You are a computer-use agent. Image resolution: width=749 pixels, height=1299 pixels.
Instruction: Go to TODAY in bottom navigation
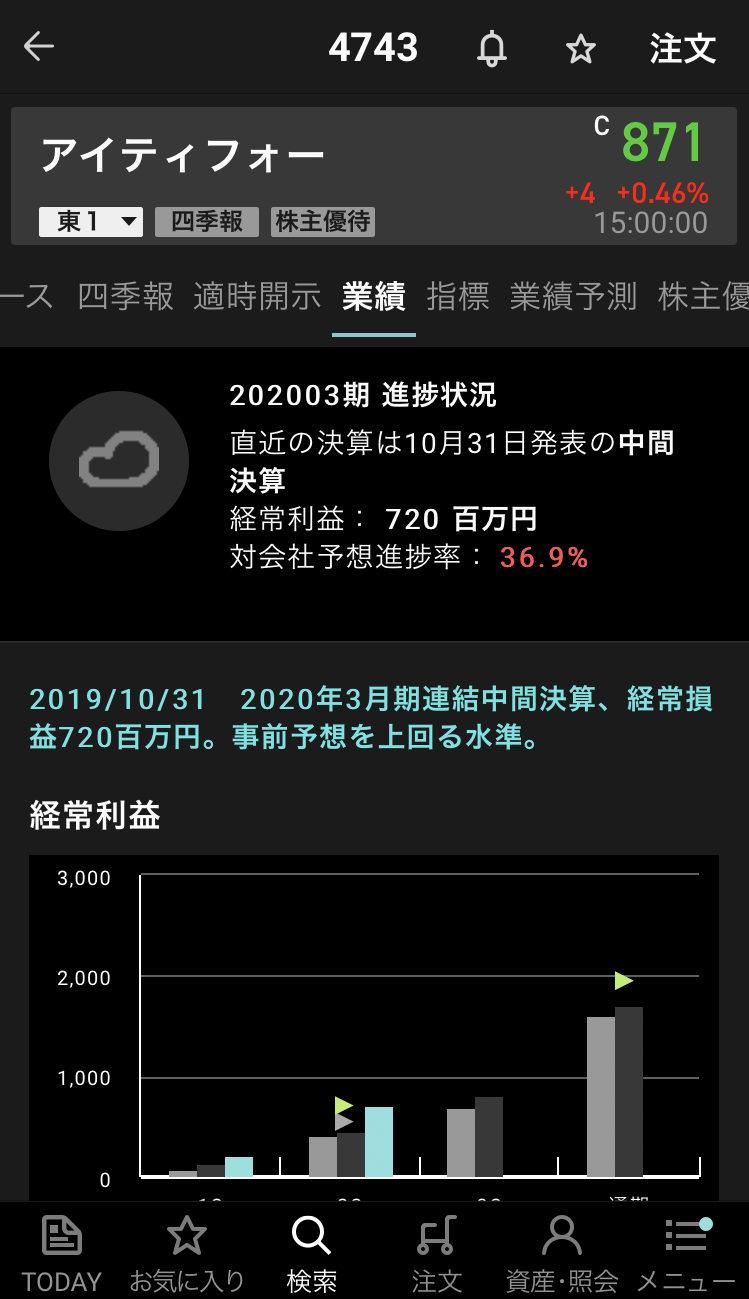tap(62, 1253)
